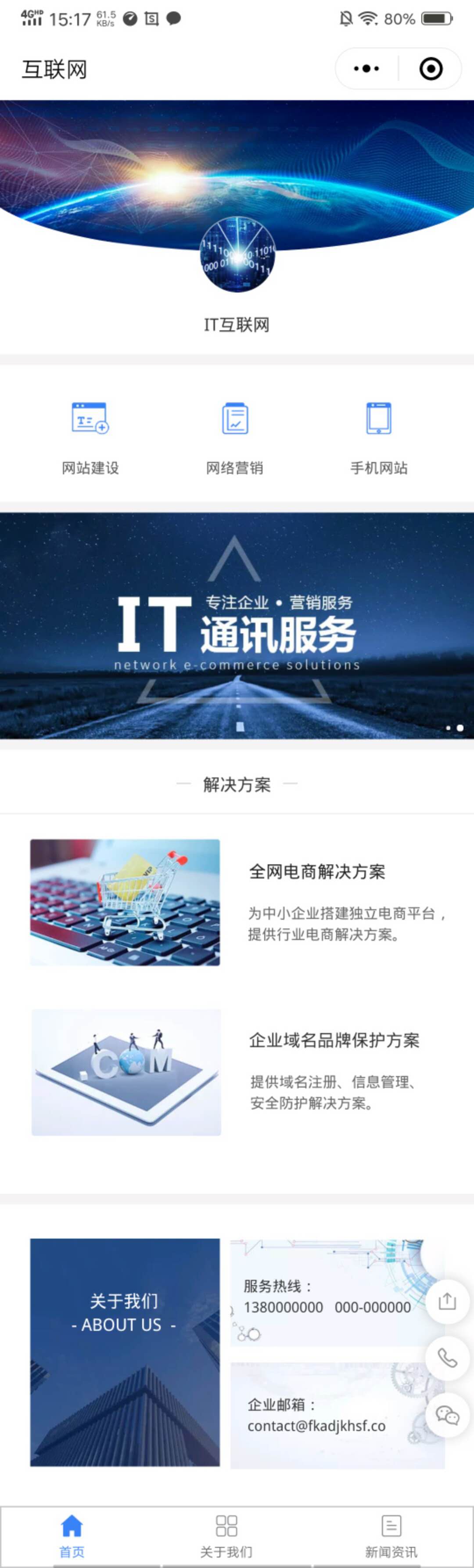Switch to the 关于我们 bottom tab

226,1535
